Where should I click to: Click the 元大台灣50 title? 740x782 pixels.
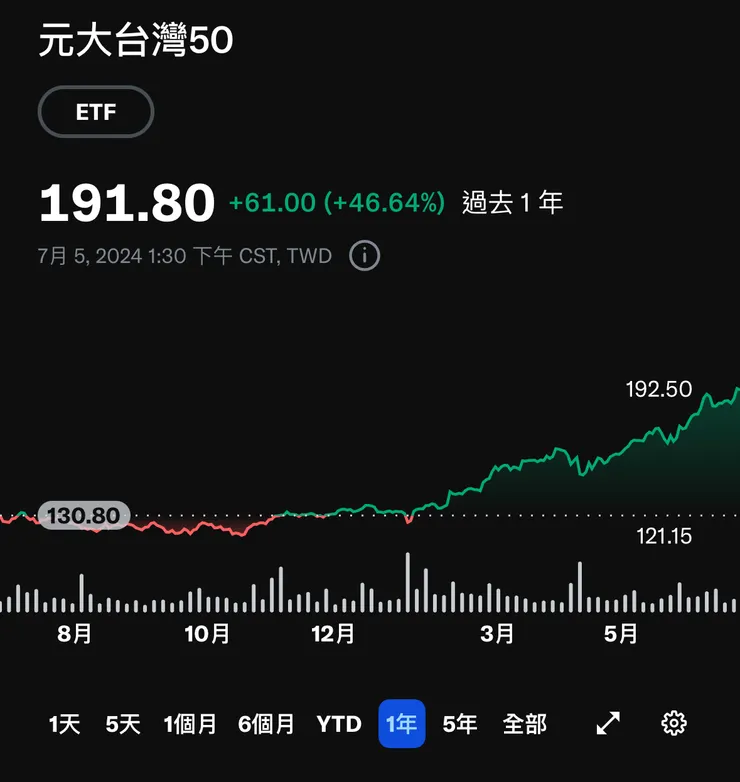pos(133,41)
